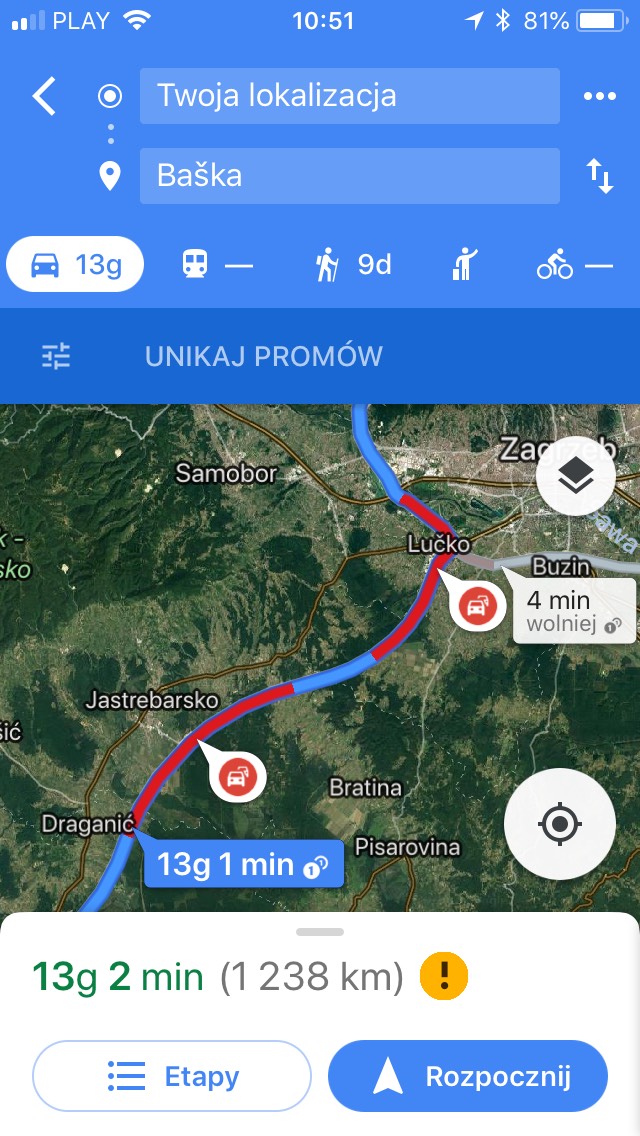The width and height of the screenshot is (640, 1136).
Task: Tap the UNIKAJ PROMÓW option
Action: coord(264,356)
